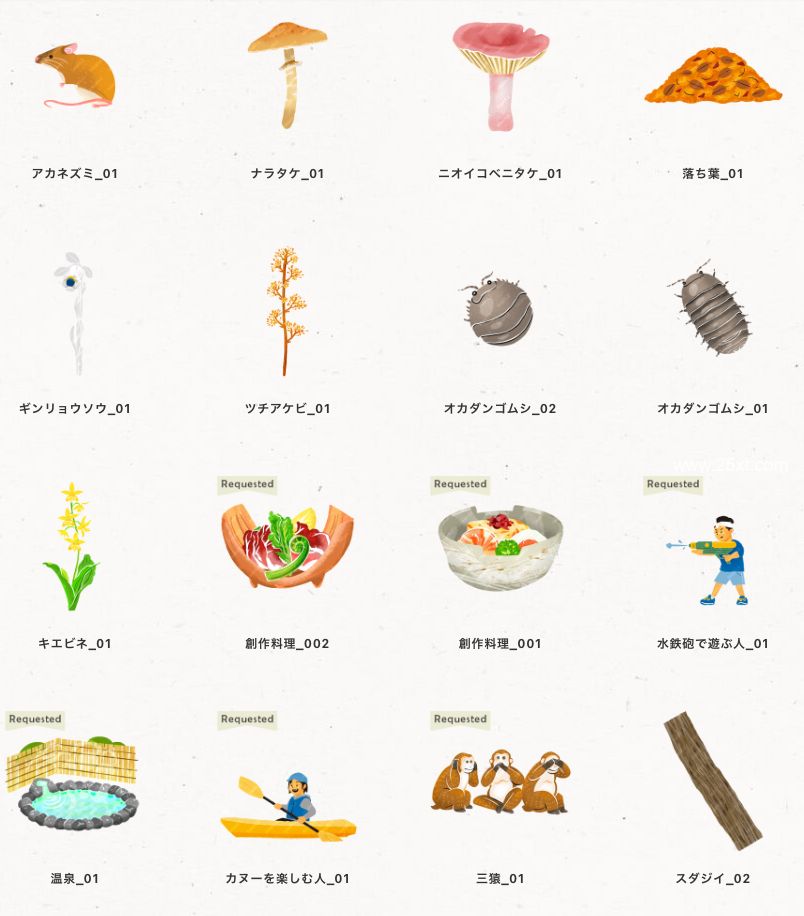
Task: Open the オカダンゴムシ_02 illustration
Action: [x=499, y=312]
